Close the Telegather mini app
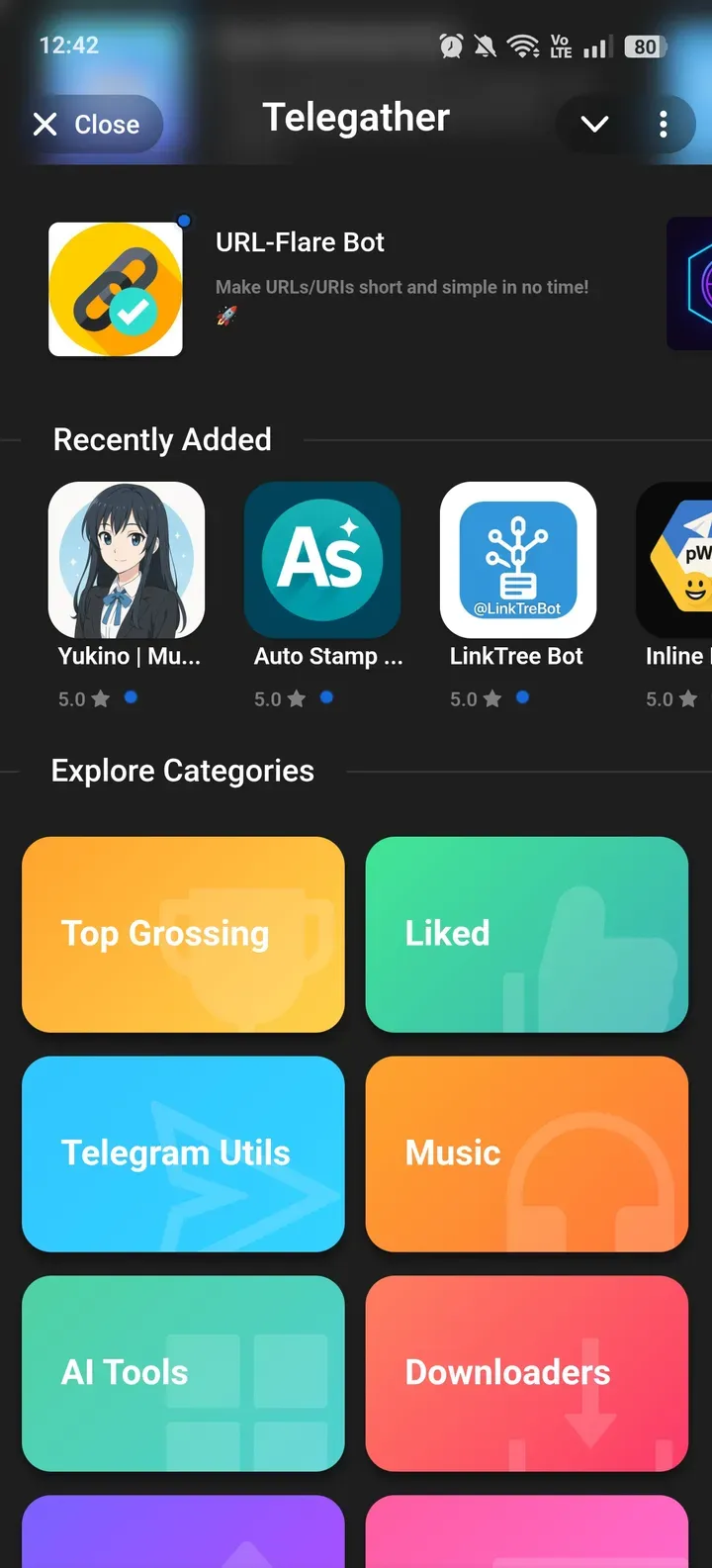 click(x=86, y=125)
